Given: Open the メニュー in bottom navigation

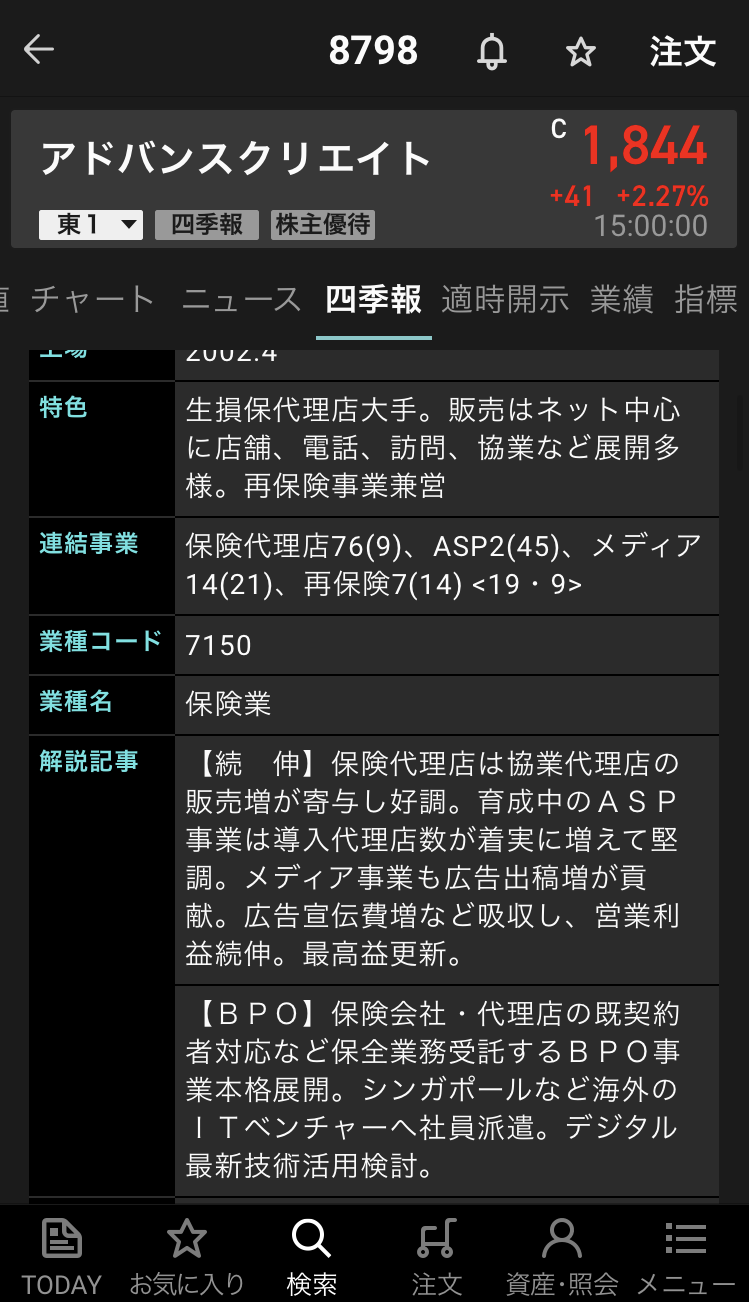Looking at the screenshot, I should [686, 1256].
